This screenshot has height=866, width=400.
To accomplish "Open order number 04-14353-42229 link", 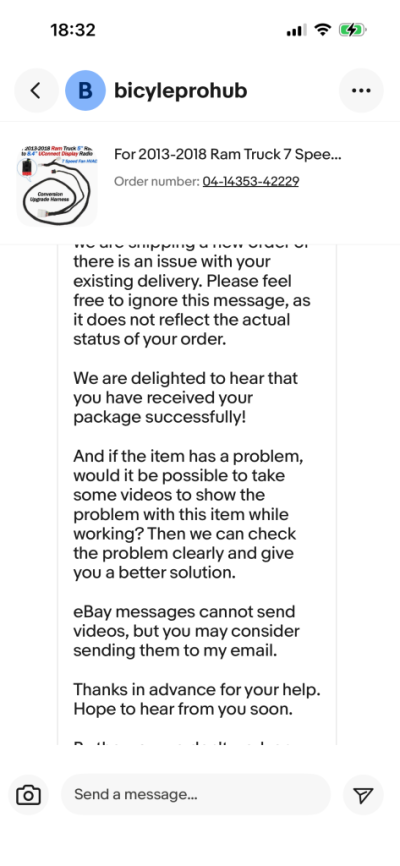I will point(250,181).
